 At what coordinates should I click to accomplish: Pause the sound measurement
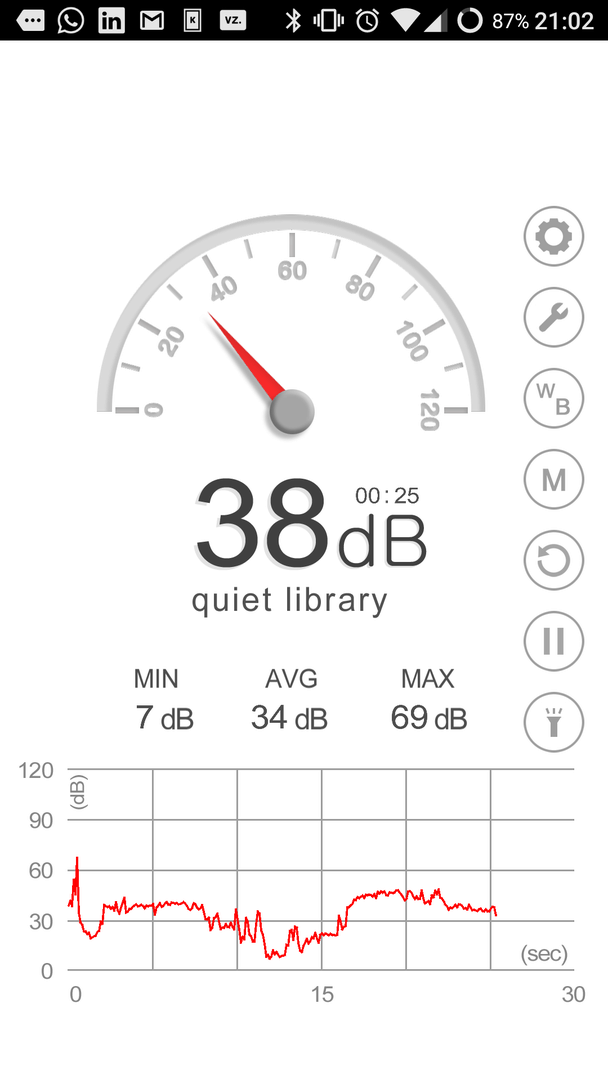coord(554,641)
